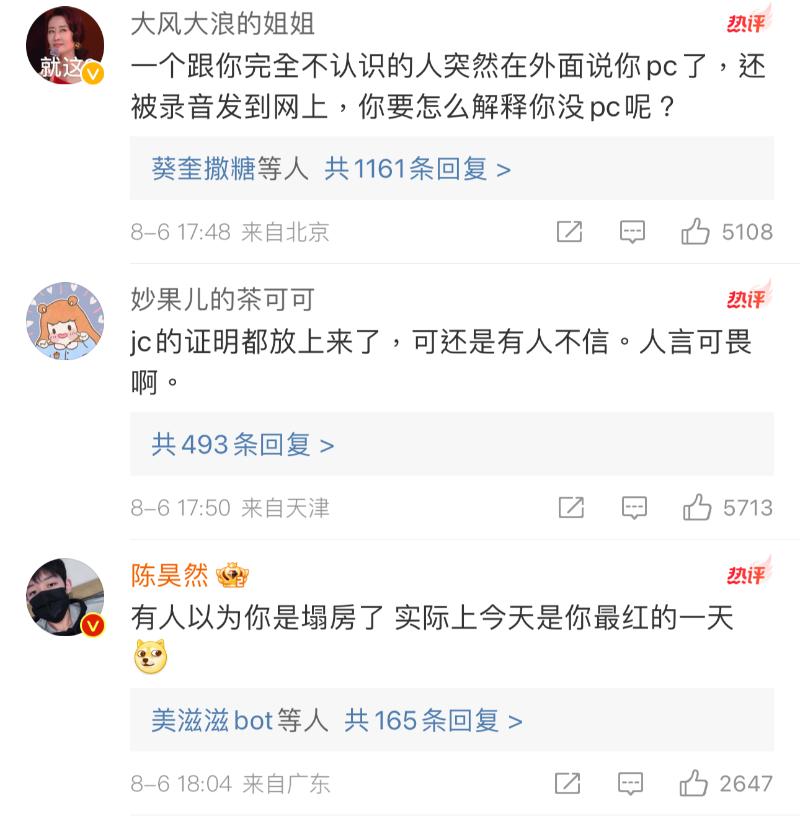The height and width of the screenshot is (824, 800).
Task: Open username 妙果儿的茶可可
Action: click(222, 298)
